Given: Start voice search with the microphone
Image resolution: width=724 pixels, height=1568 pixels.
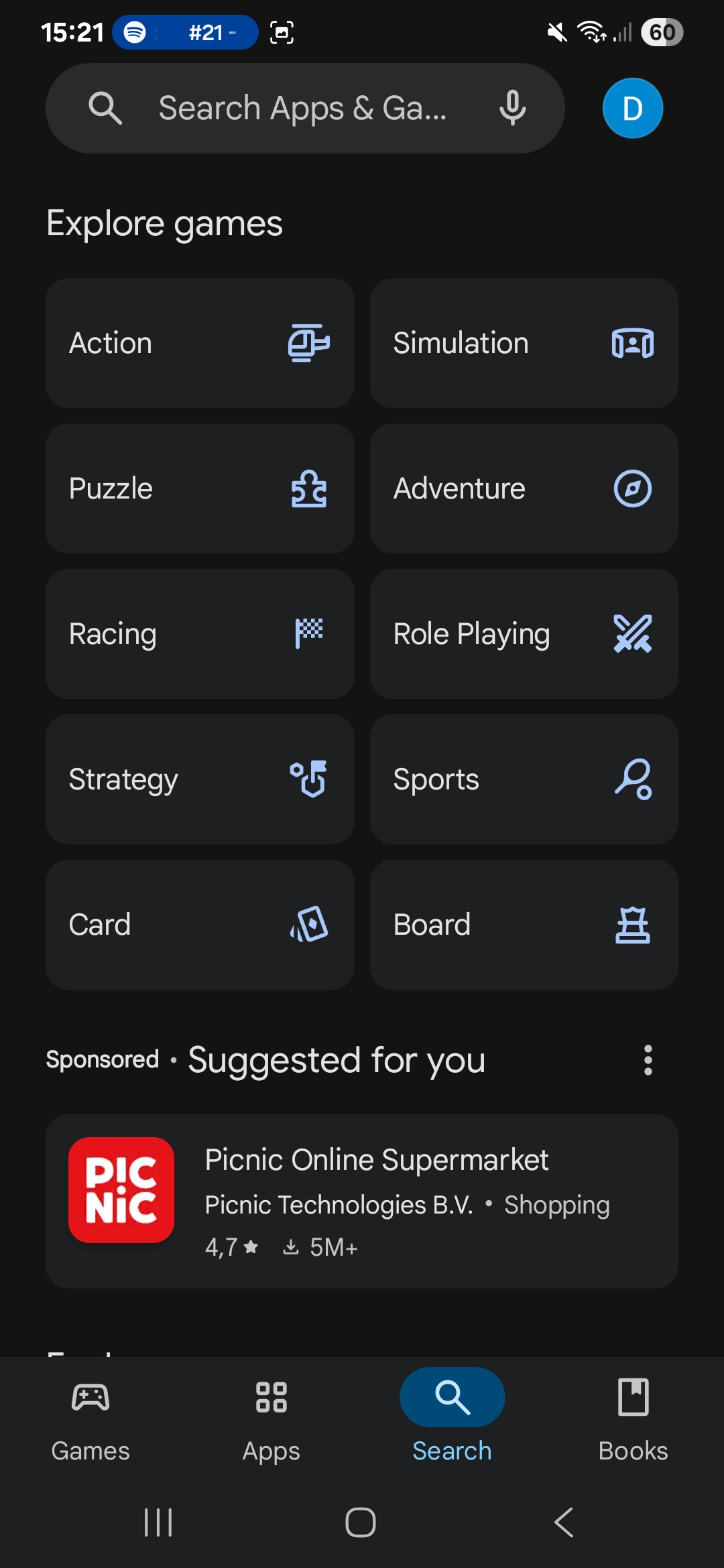Looking at the screenshot, I should [513, 109].
